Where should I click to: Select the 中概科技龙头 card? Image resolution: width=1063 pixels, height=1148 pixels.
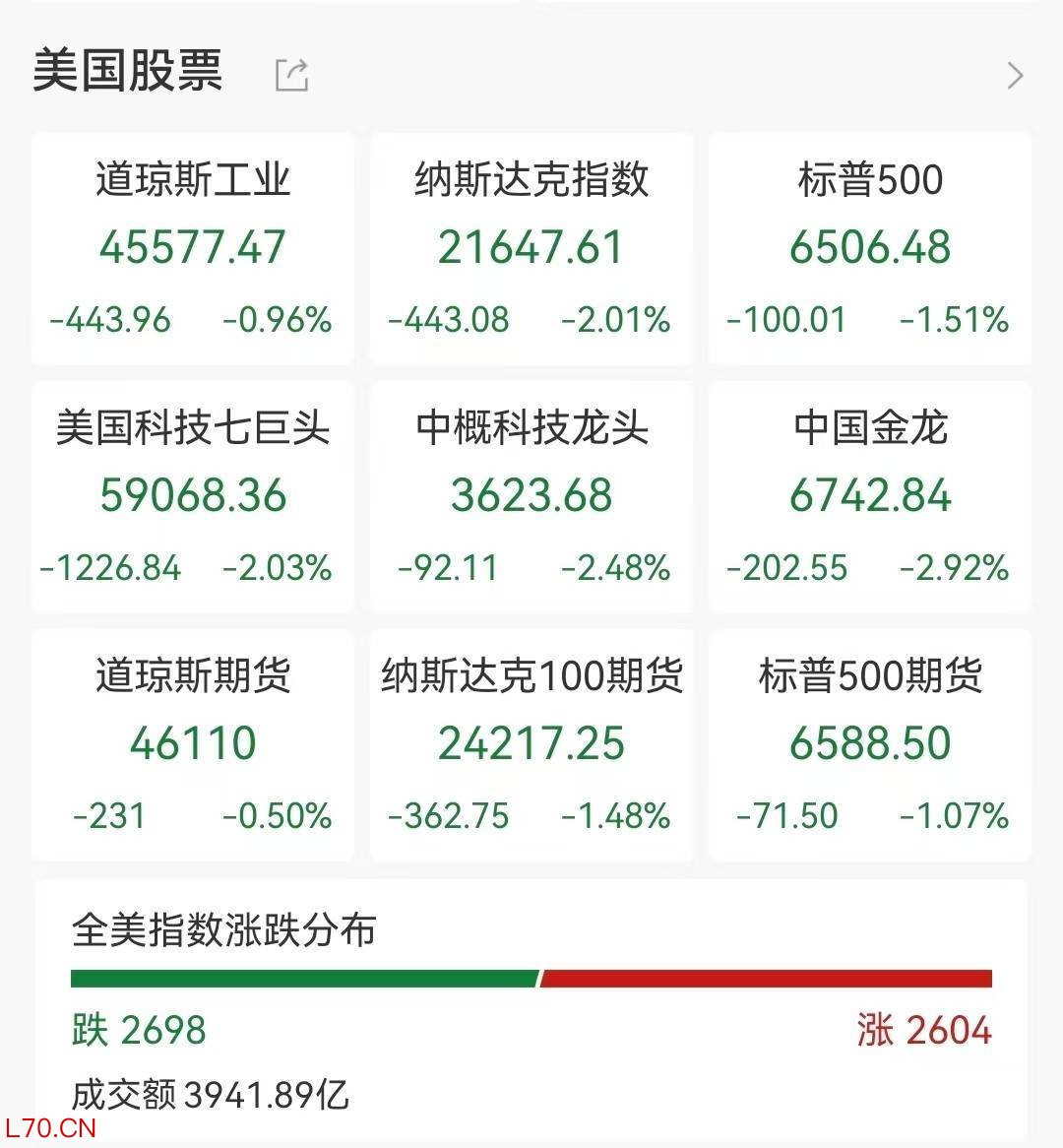[531, 497]
